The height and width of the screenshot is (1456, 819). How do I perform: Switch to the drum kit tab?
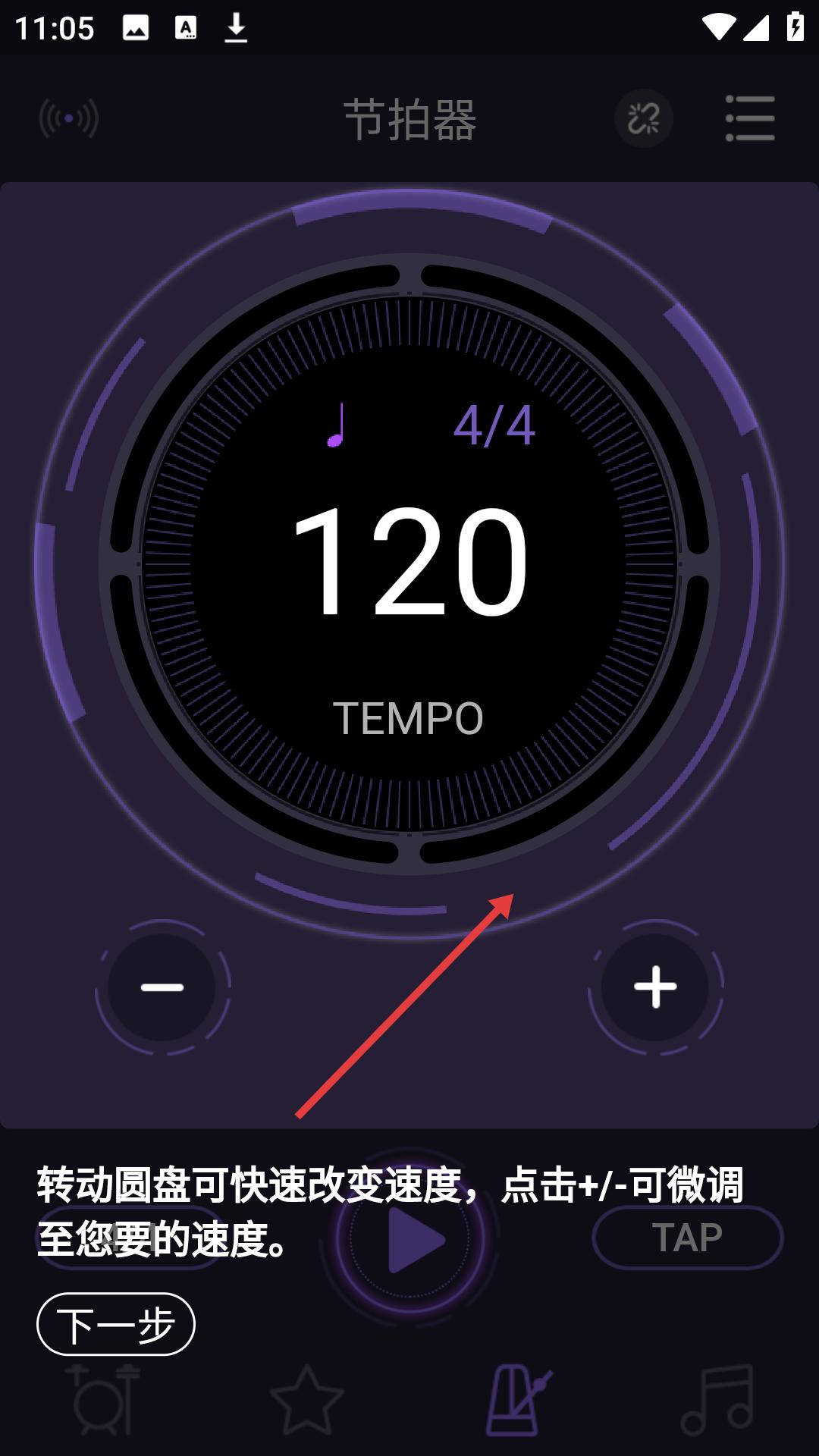102,1400
